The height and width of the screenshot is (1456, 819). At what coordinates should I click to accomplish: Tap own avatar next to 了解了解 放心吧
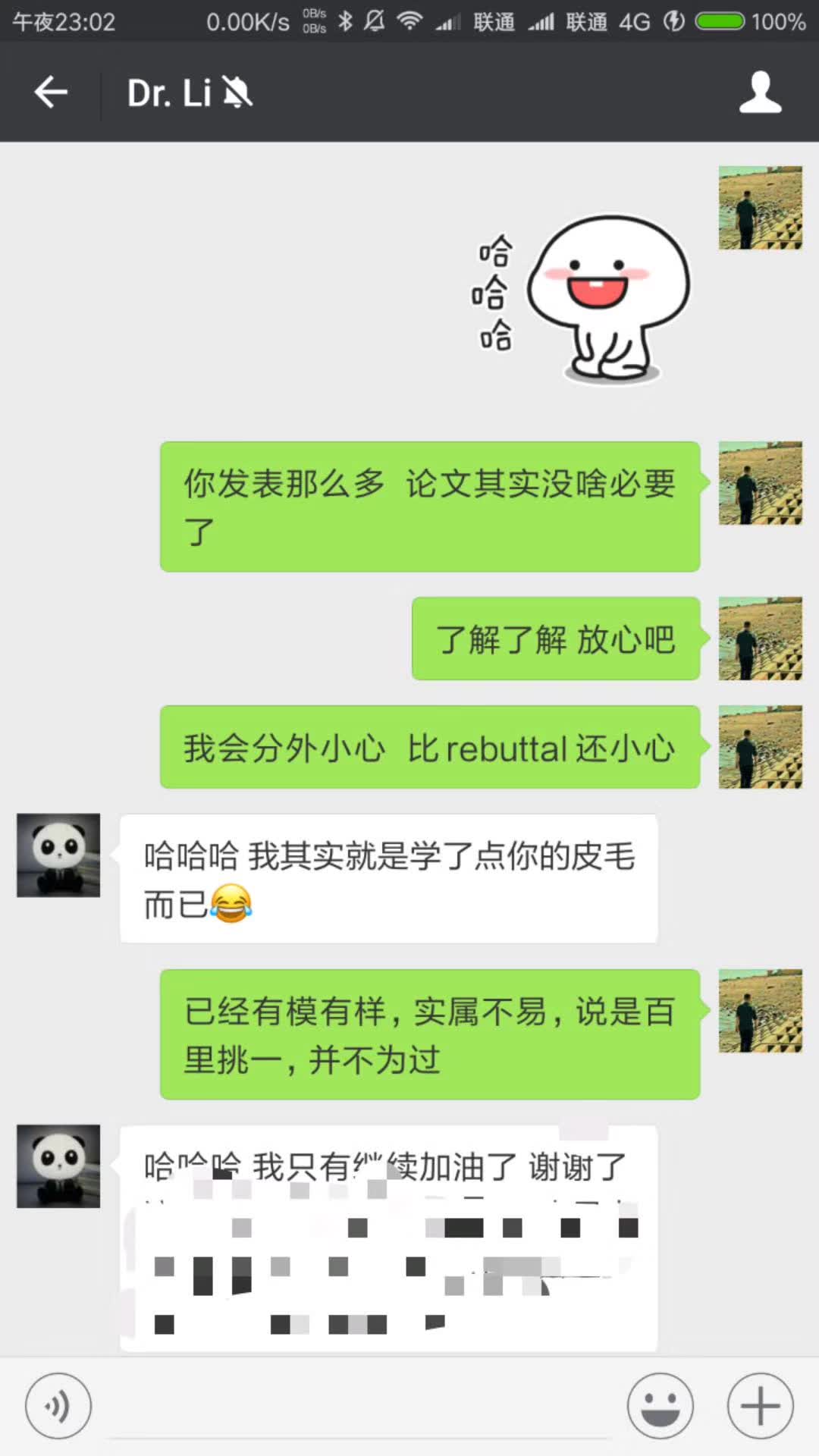[760, 639]
